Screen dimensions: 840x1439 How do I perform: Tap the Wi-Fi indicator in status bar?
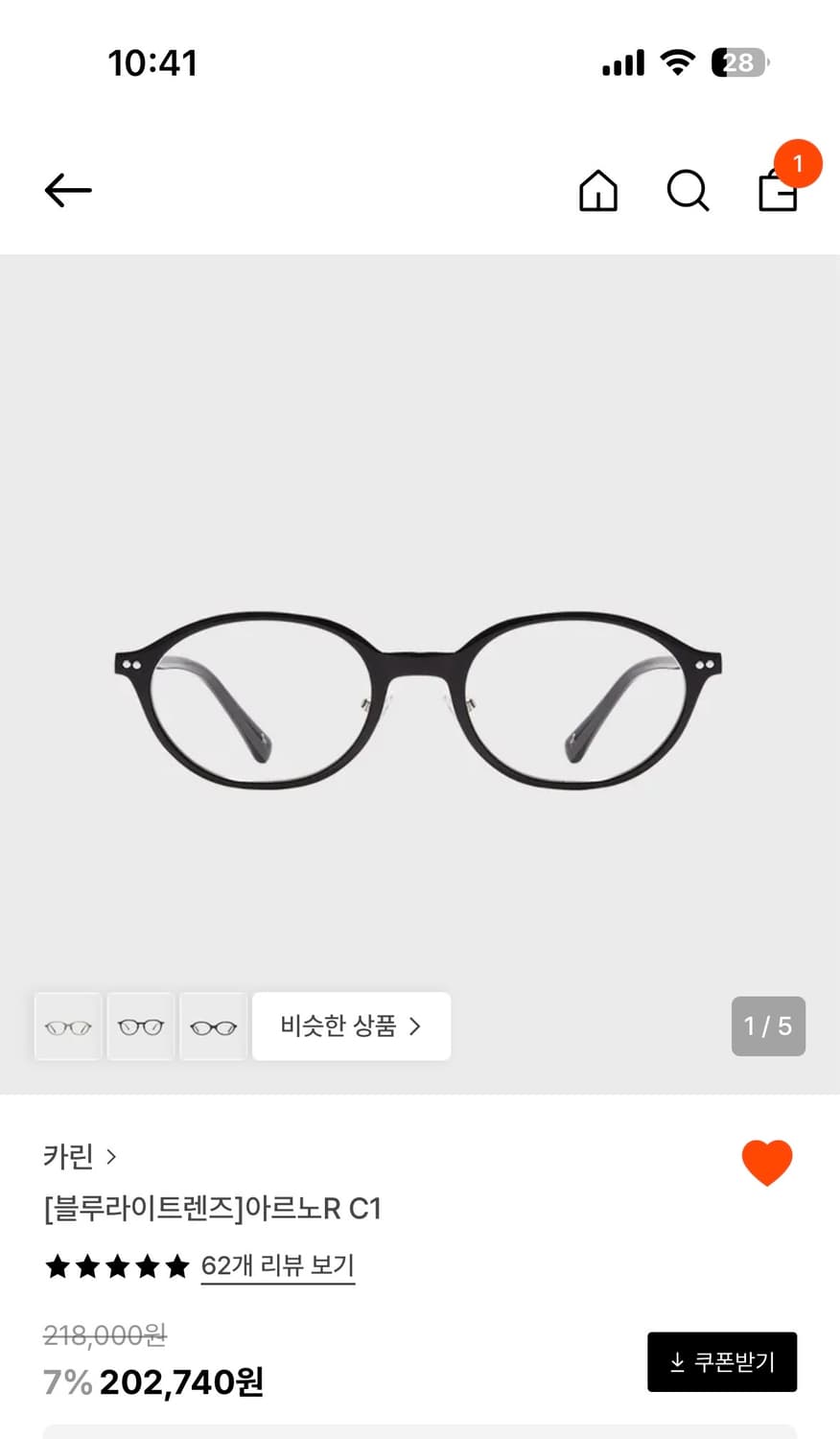tap(677, 61)
